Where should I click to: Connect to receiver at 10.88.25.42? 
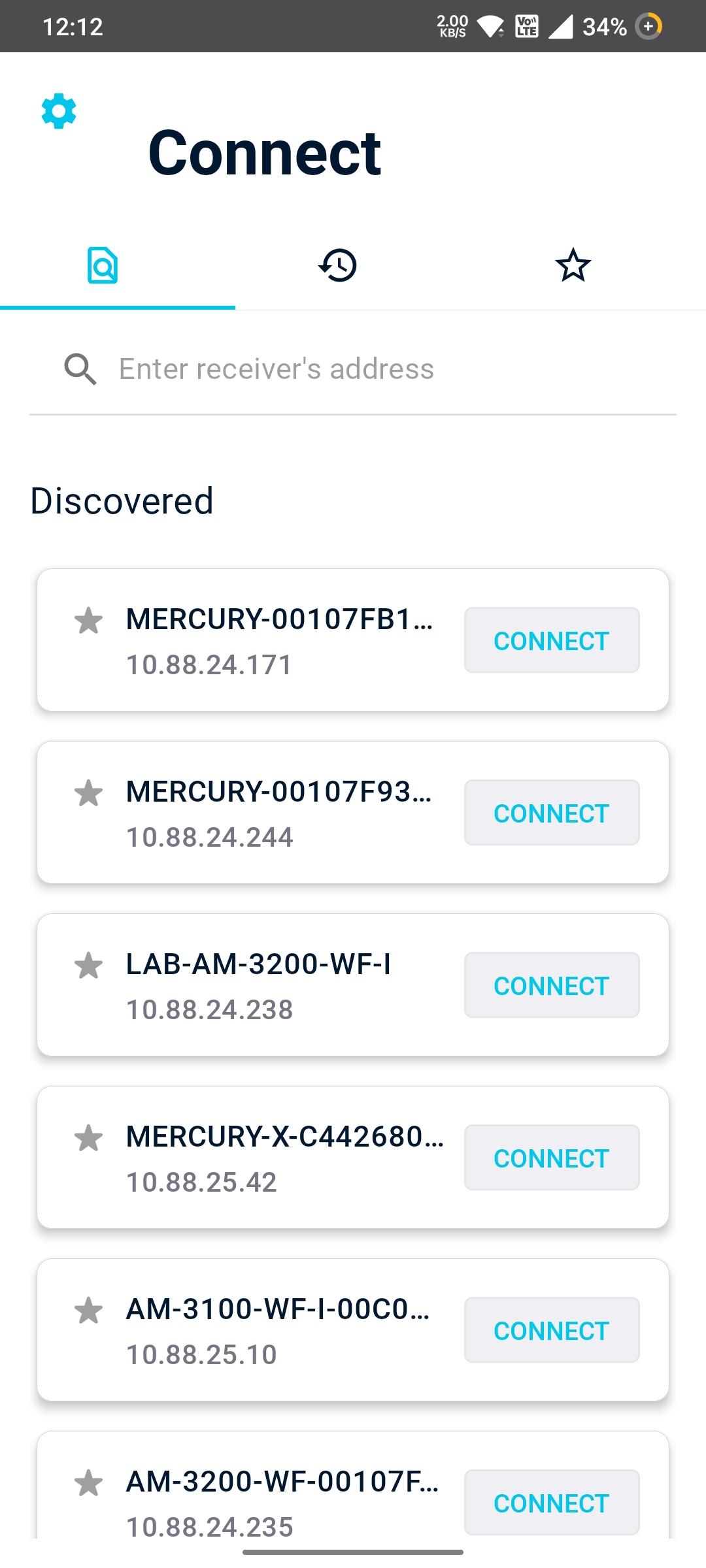pyautogui.click(x=552, y=1158)
